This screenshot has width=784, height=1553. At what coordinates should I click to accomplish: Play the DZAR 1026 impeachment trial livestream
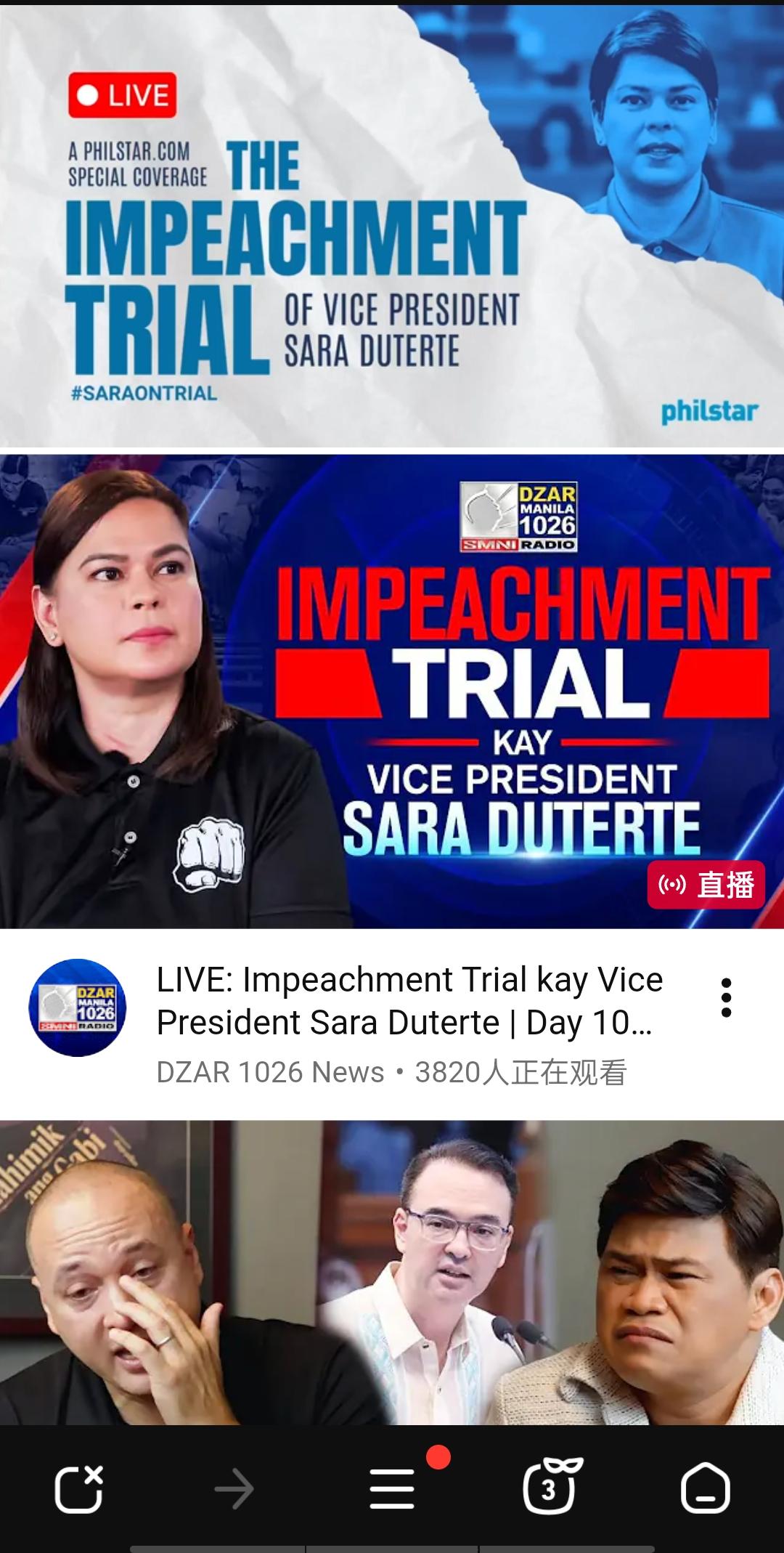[x=392, y=692]
